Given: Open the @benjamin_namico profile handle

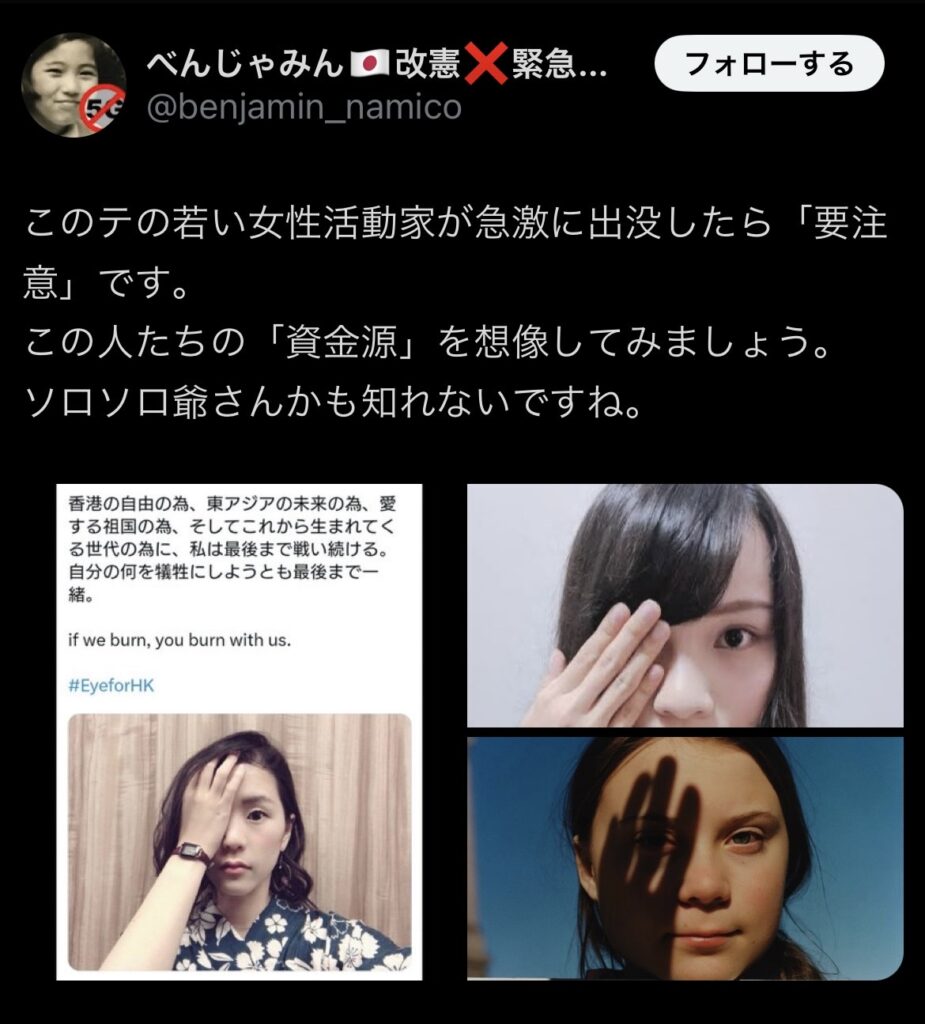Looking at the screenshot, I should (304, 107).
